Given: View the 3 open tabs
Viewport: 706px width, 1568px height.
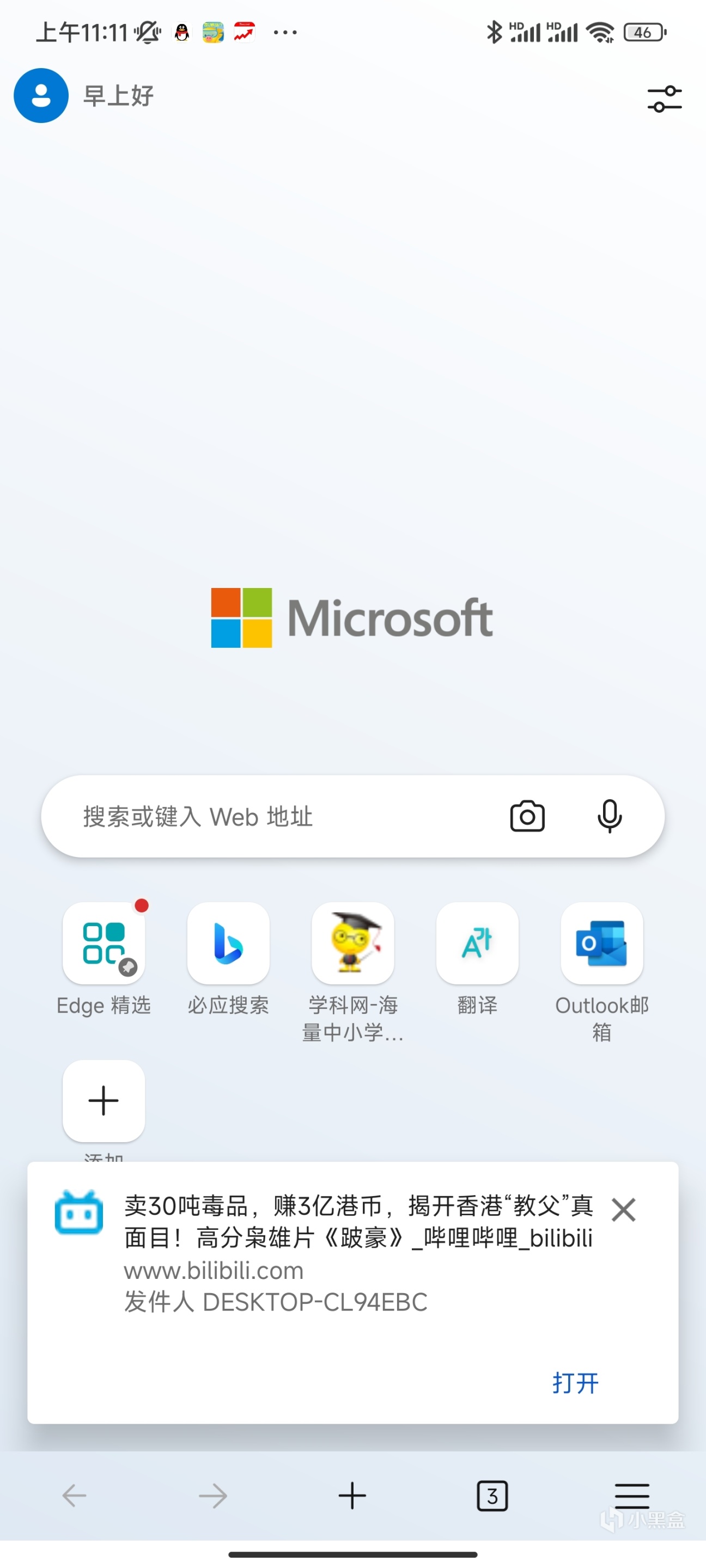Looking at the screenshot, I should (x=491, y=1496).
